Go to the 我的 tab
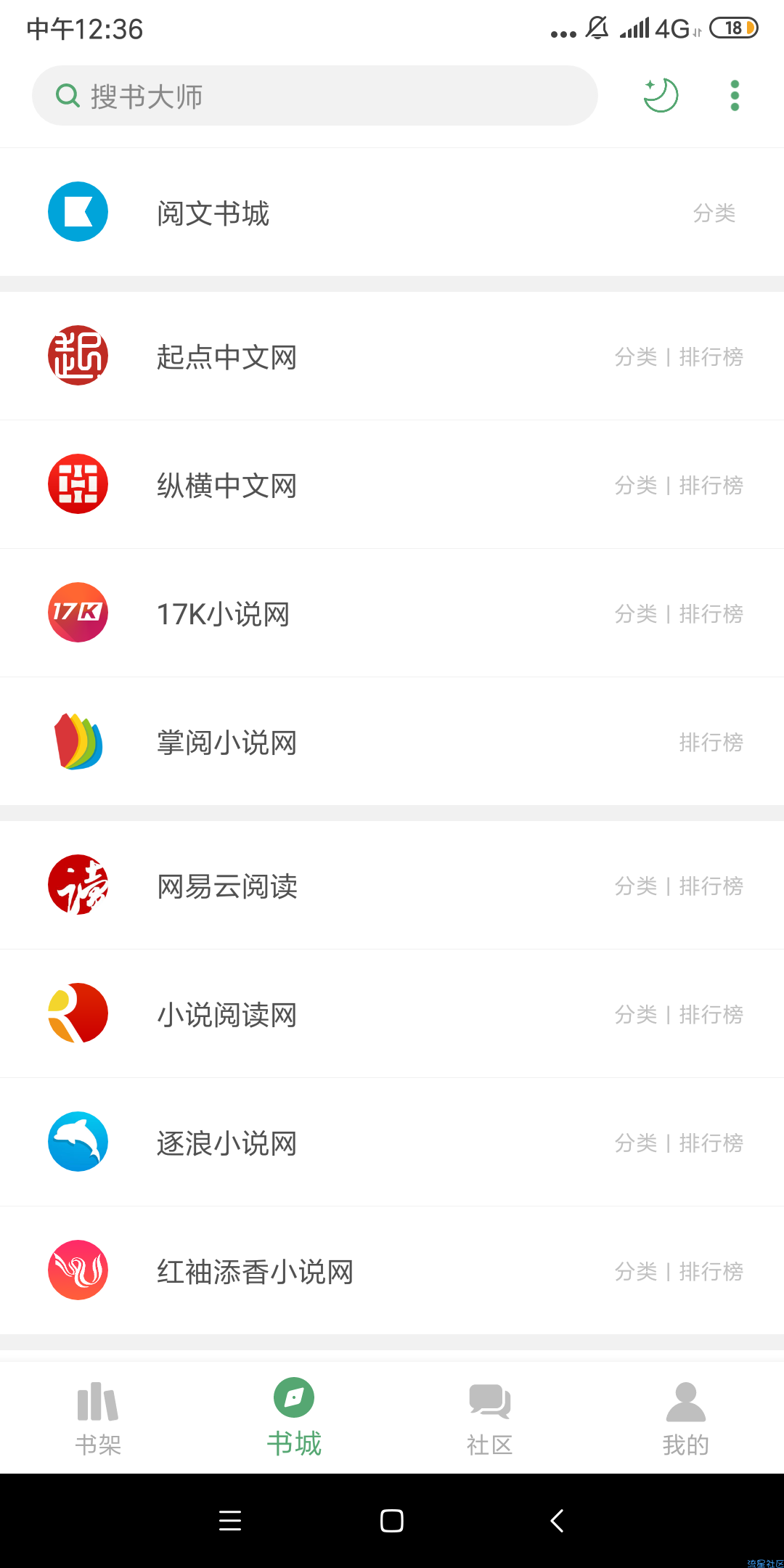 click(x=686, y=1418)
